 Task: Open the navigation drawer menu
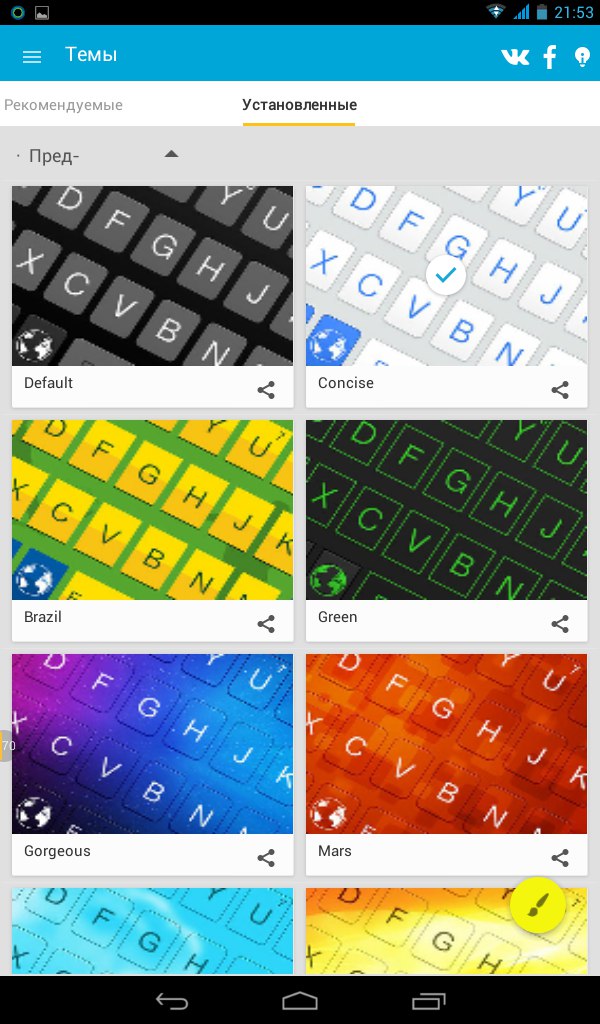(x=32, y=56)
